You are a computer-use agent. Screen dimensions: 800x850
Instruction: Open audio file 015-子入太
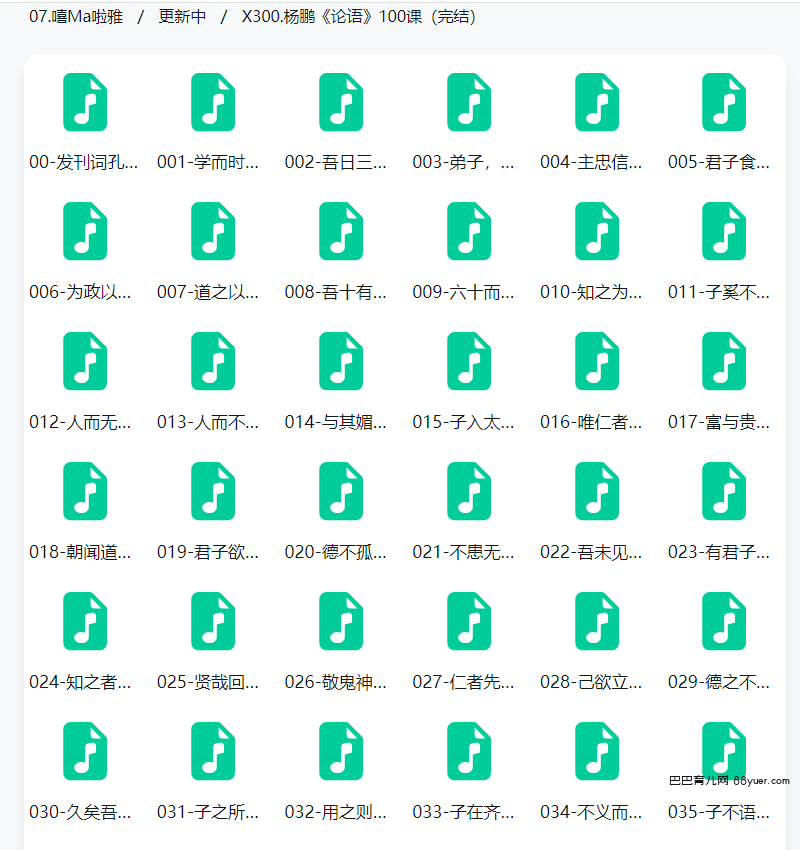pos(469,362)
